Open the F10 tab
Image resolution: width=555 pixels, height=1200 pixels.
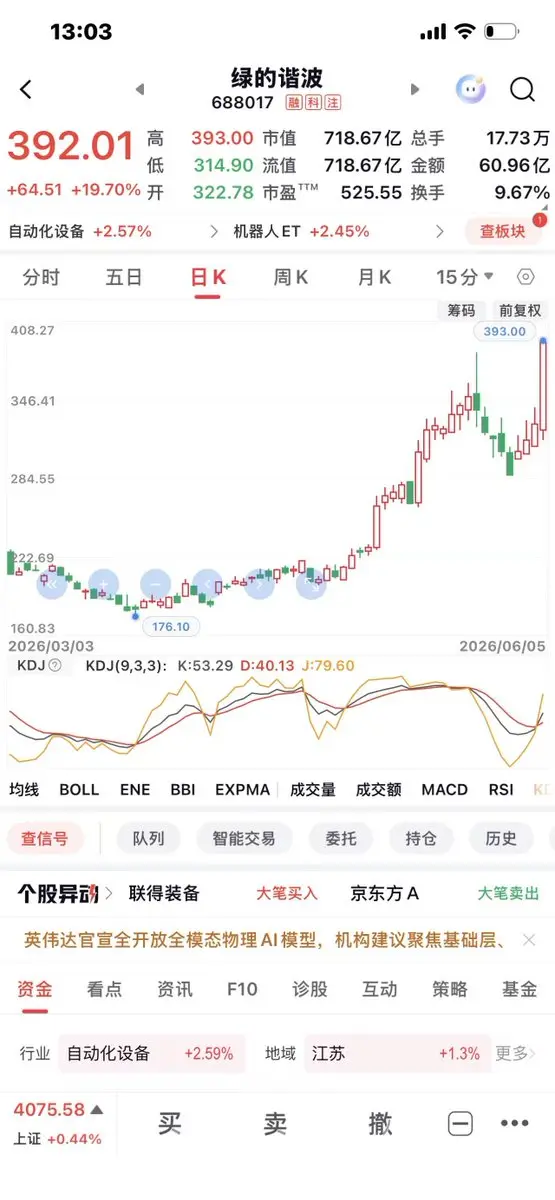click(242, 989)
